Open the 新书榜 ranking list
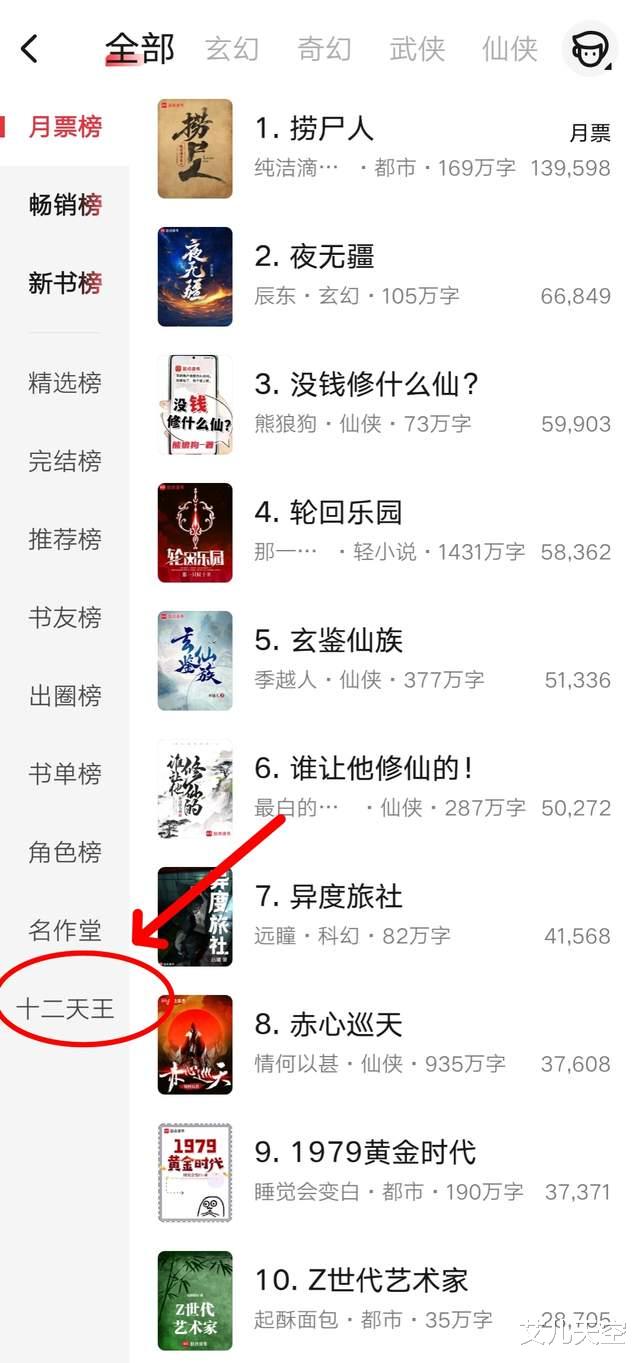This screenshot has width=640, height=1363. [65, 283]
